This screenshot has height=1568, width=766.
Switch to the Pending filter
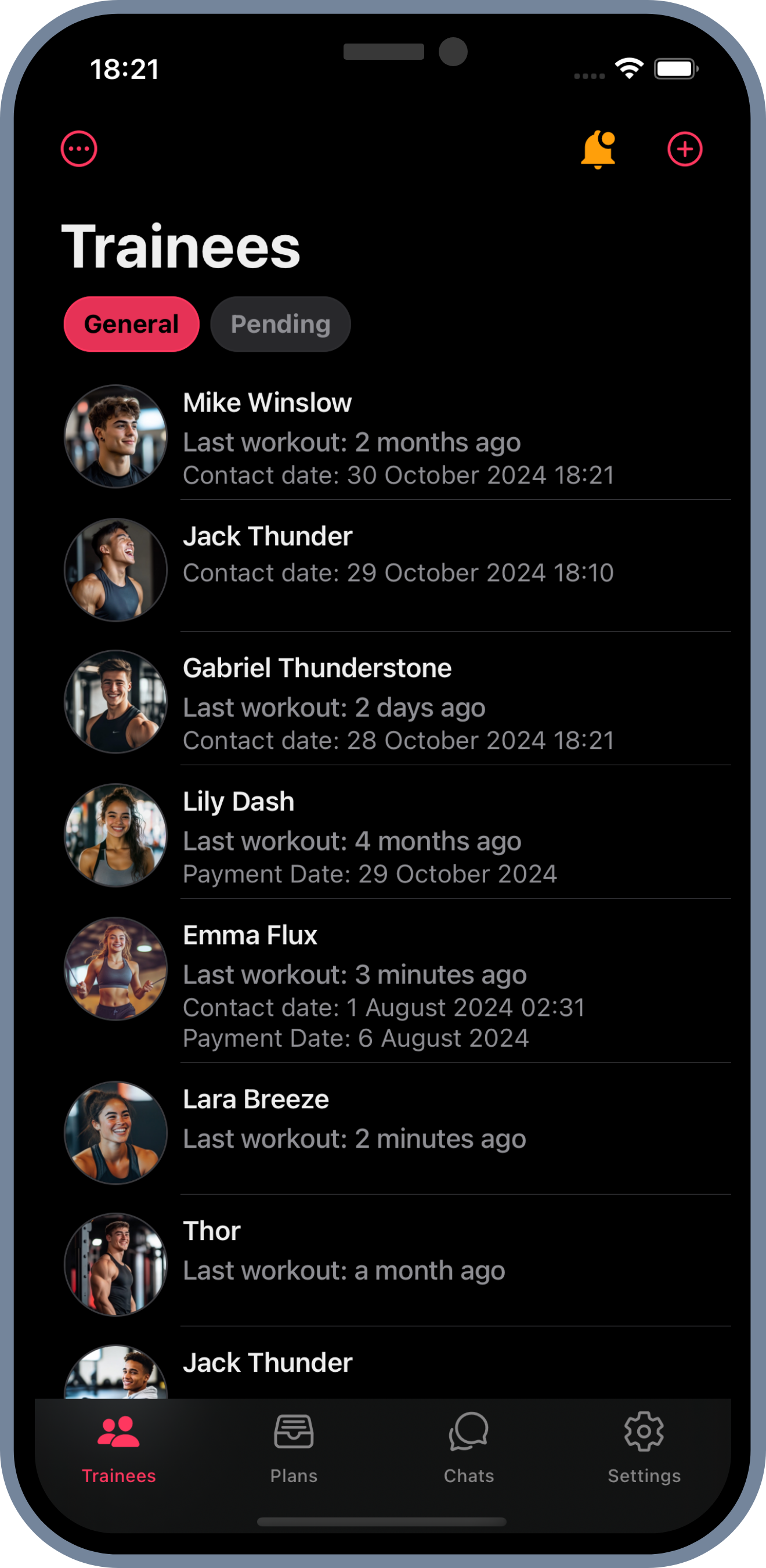(x=280, y=324)
